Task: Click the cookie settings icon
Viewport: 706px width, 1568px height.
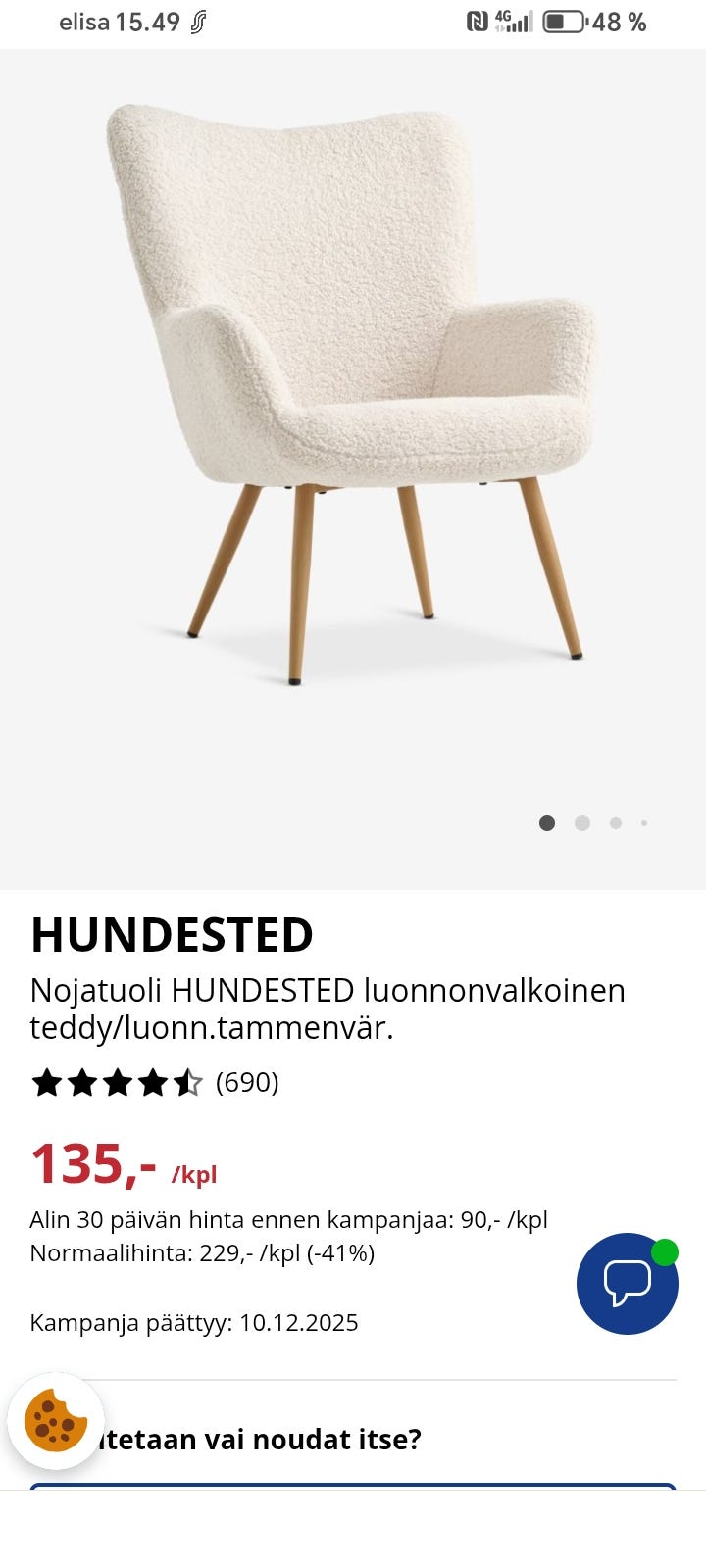Action: tap(54, 1421)
